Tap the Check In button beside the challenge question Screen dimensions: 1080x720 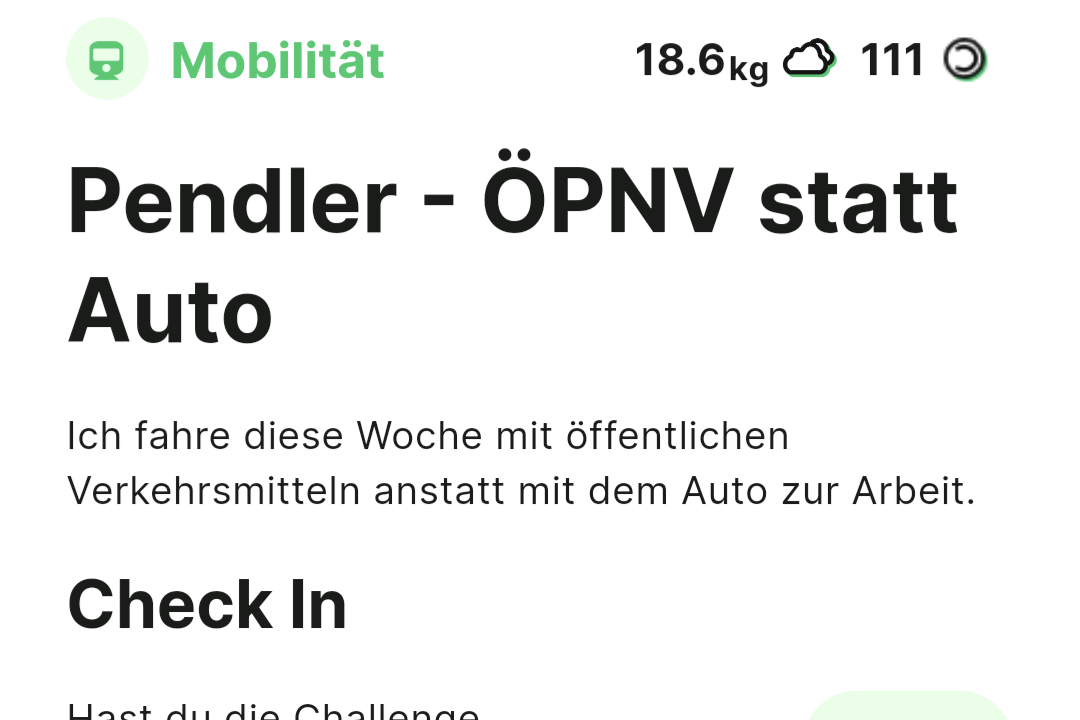point(908,707)
